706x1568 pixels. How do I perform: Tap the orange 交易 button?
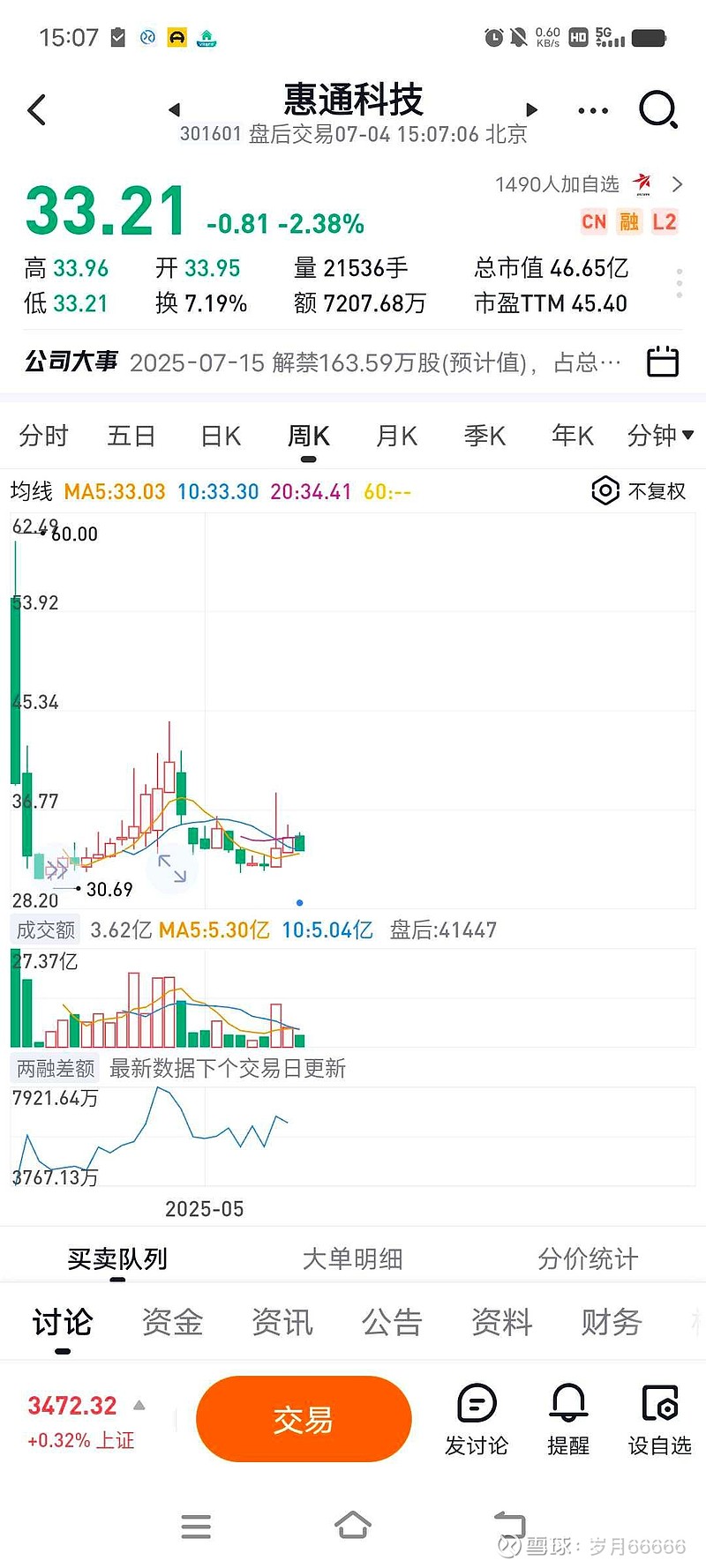tap(304, 1419)
